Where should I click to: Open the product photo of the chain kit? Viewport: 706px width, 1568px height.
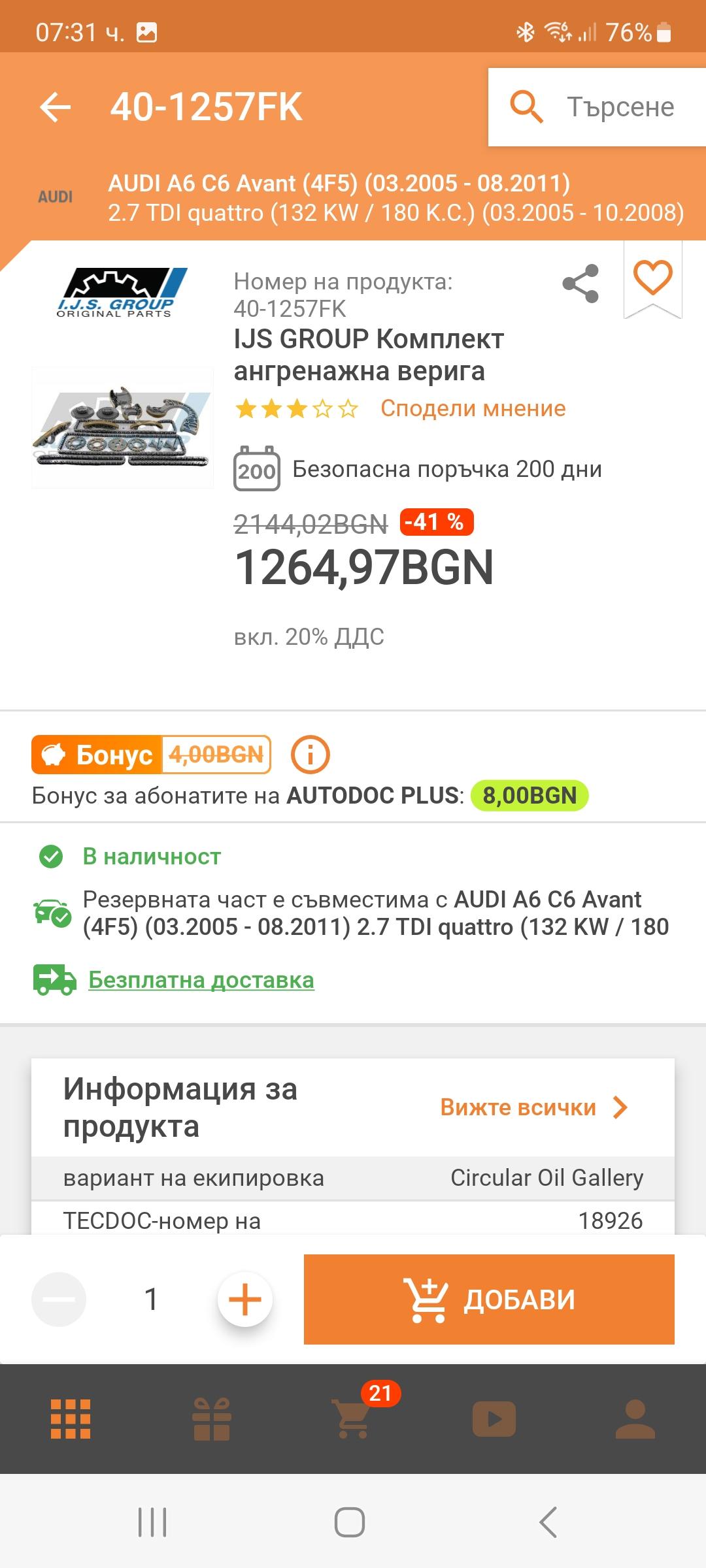click(x=123, y=428)
